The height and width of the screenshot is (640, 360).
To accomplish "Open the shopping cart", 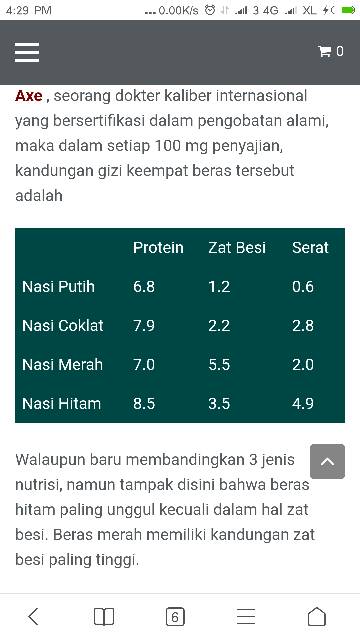I will pos(331,51).
